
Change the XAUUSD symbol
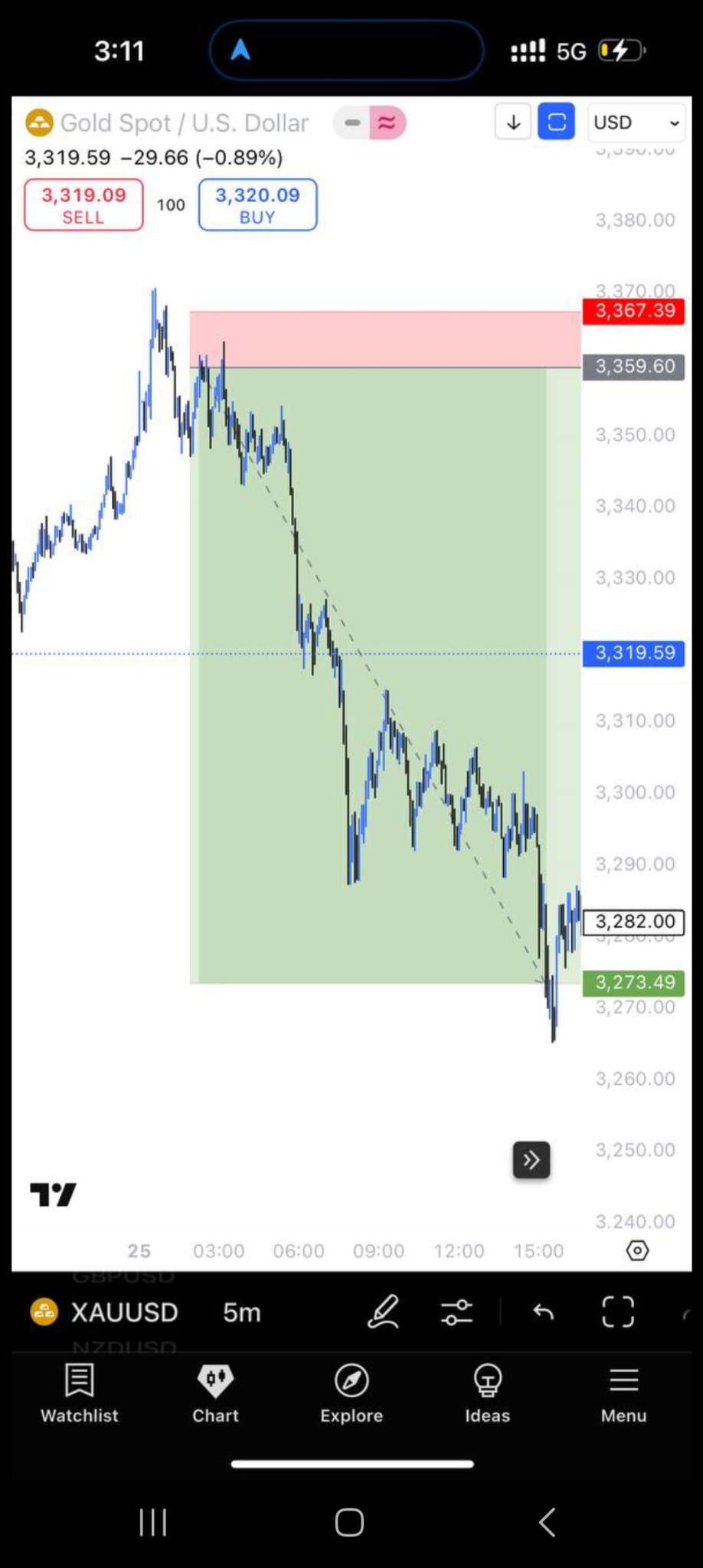pyautogui.click(x=124, y=1312)
